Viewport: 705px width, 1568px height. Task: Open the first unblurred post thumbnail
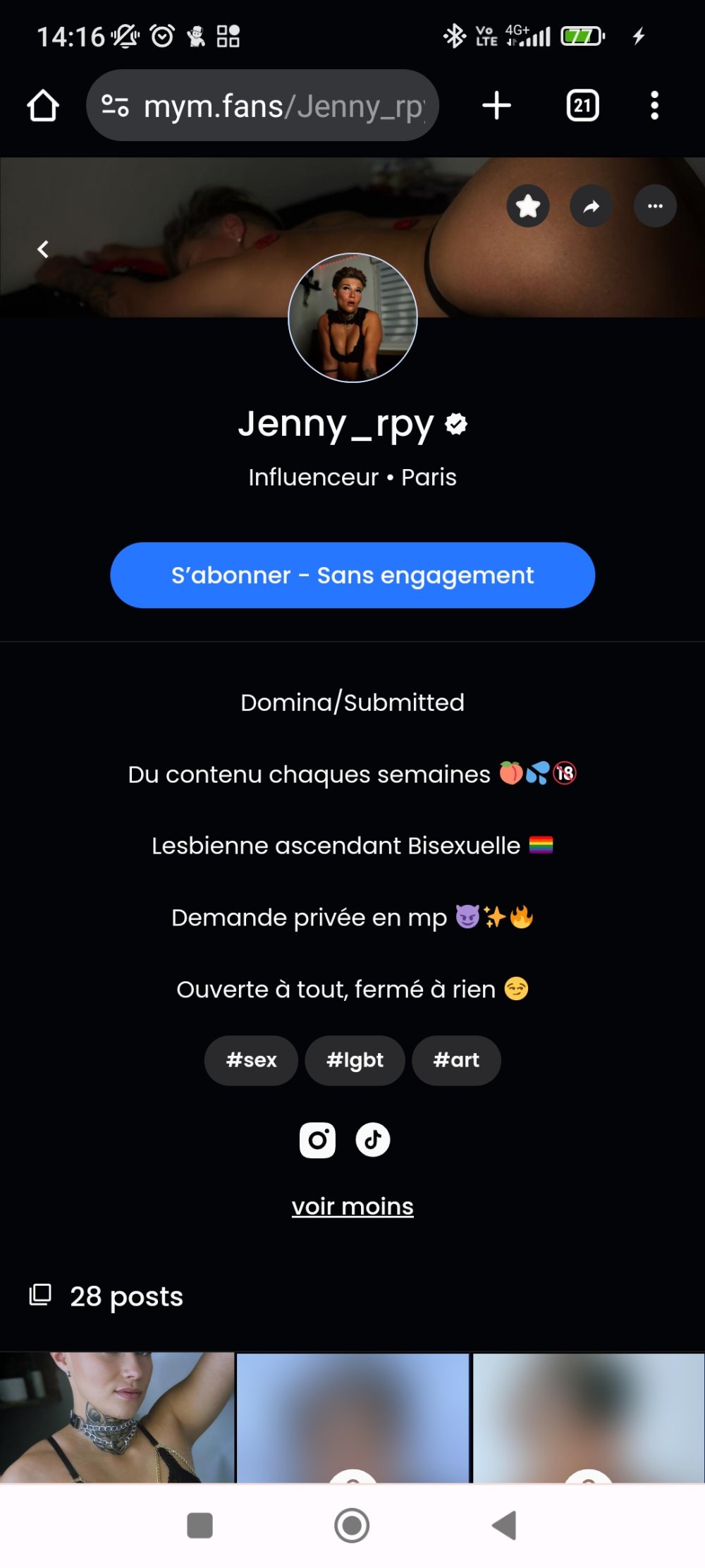pyautogui.click(x=117, y=1416)
